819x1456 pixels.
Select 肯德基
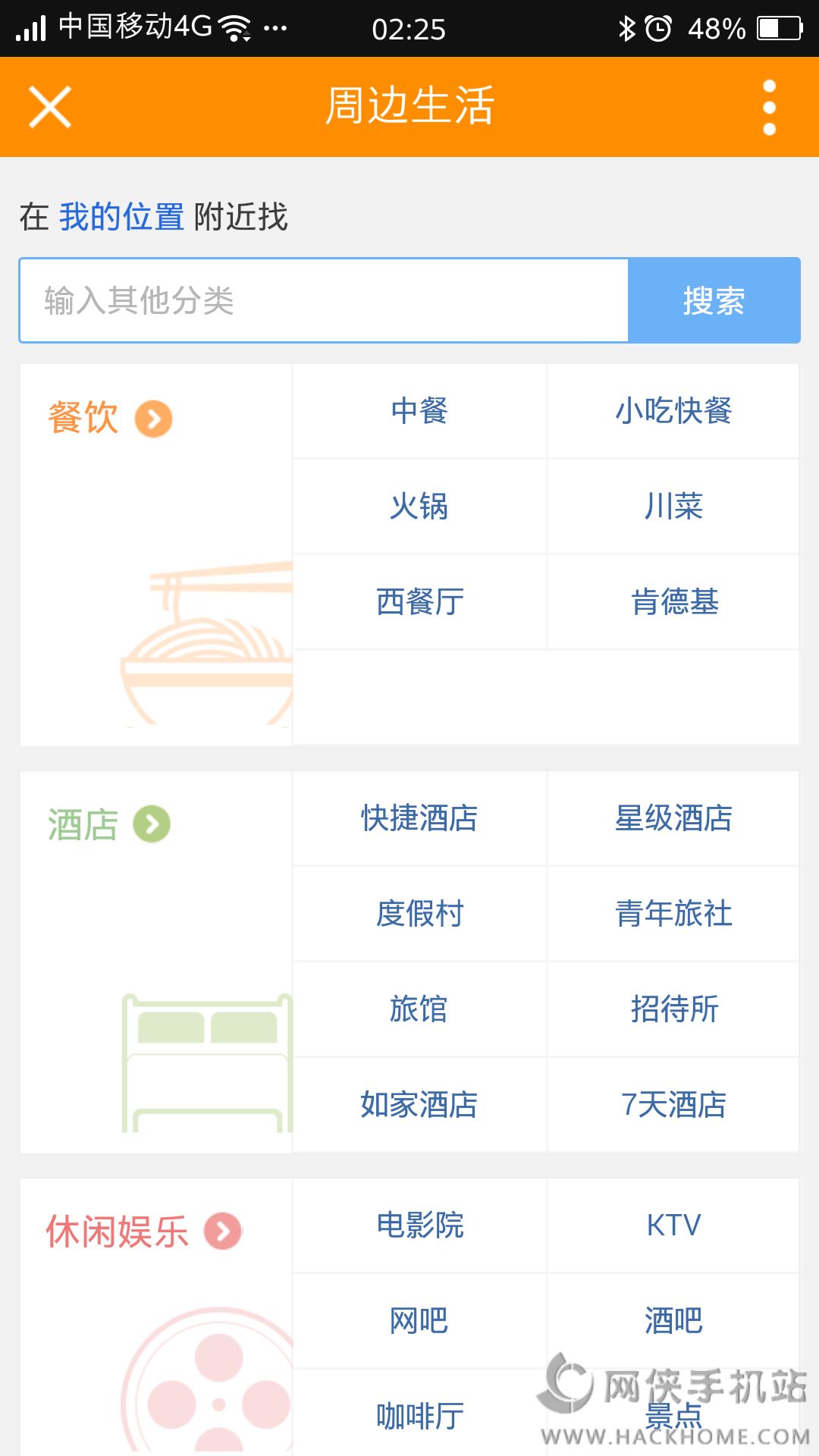[x=673, y=602]
